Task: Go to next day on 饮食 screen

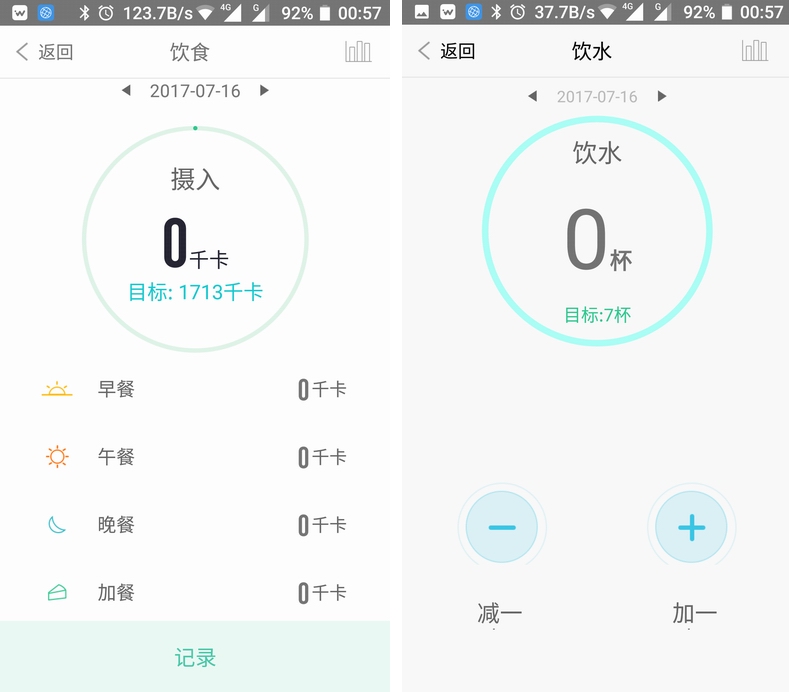Action: click(x=264, y=91)
